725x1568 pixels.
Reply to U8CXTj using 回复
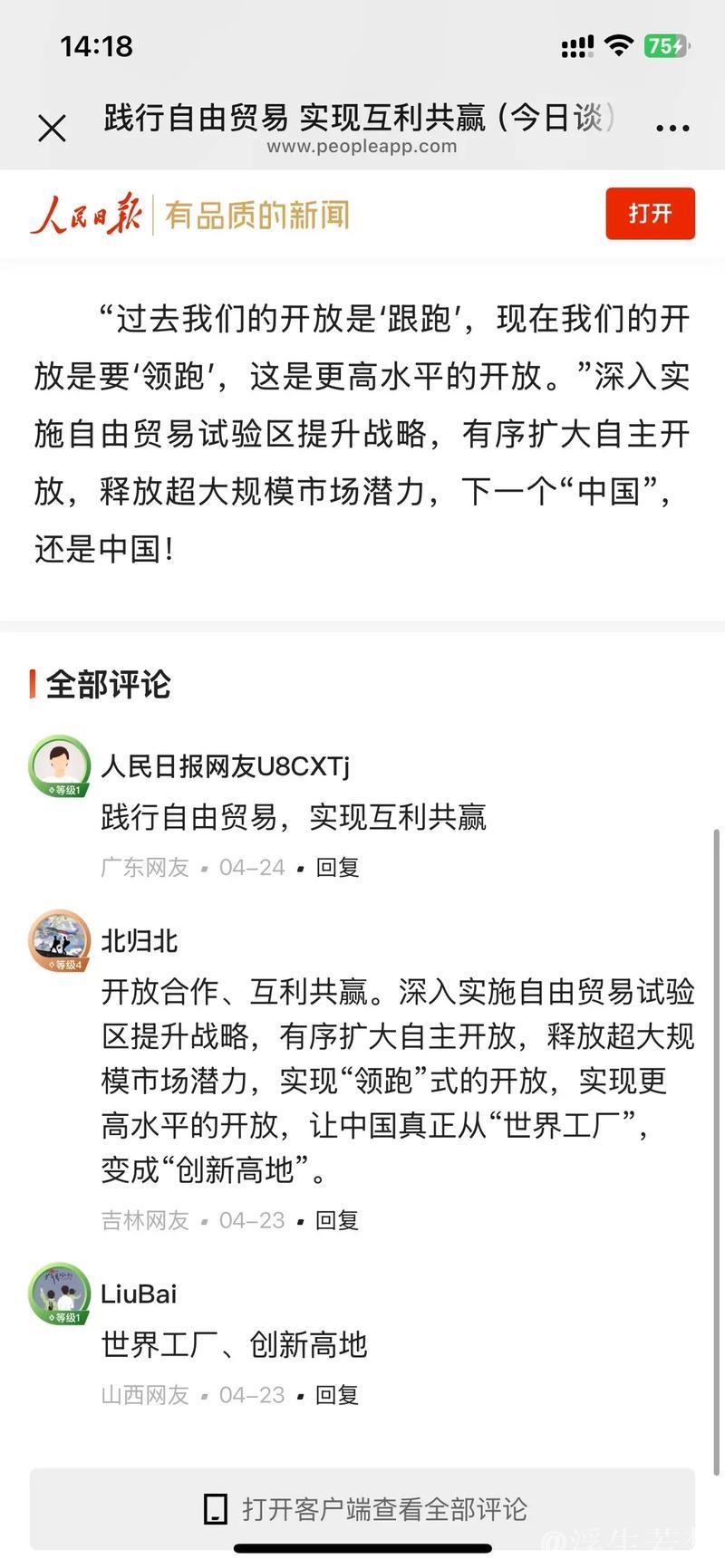(336, 867)
